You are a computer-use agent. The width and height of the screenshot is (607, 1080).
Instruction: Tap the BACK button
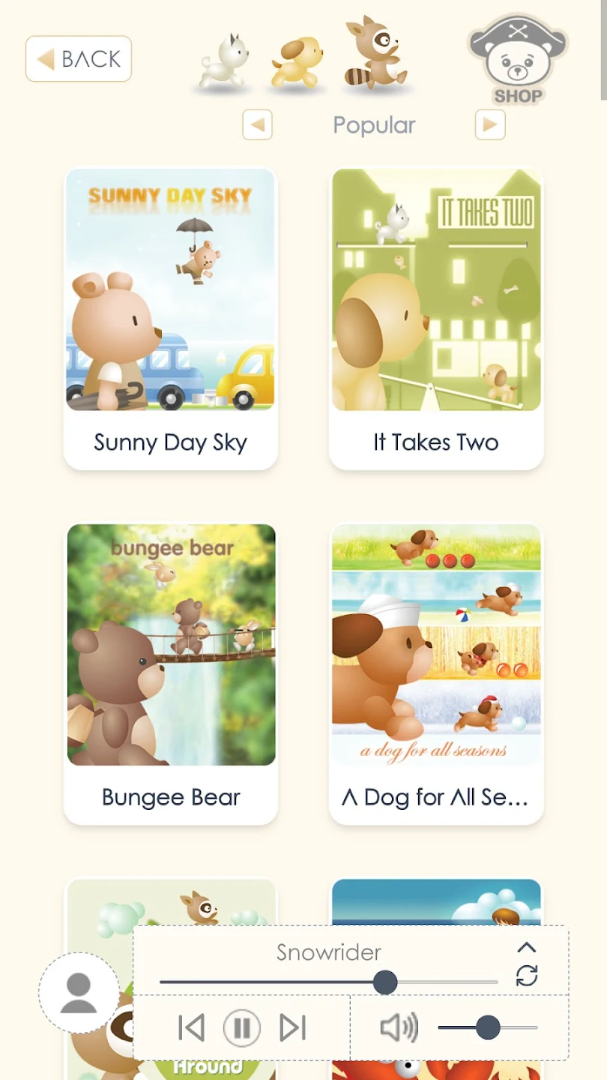tap(79, 59)
